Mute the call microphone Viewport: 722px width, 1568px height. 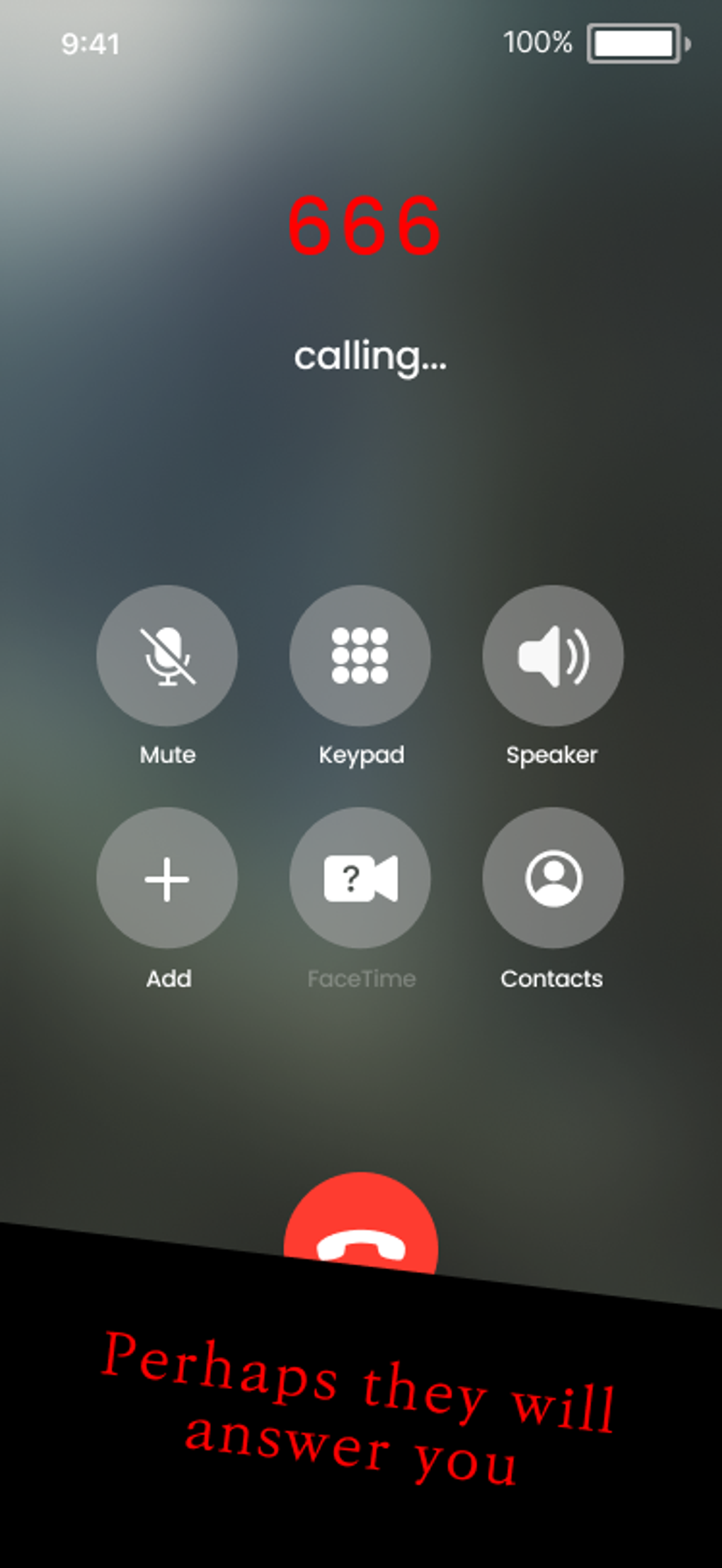click(x=167, y=656)
